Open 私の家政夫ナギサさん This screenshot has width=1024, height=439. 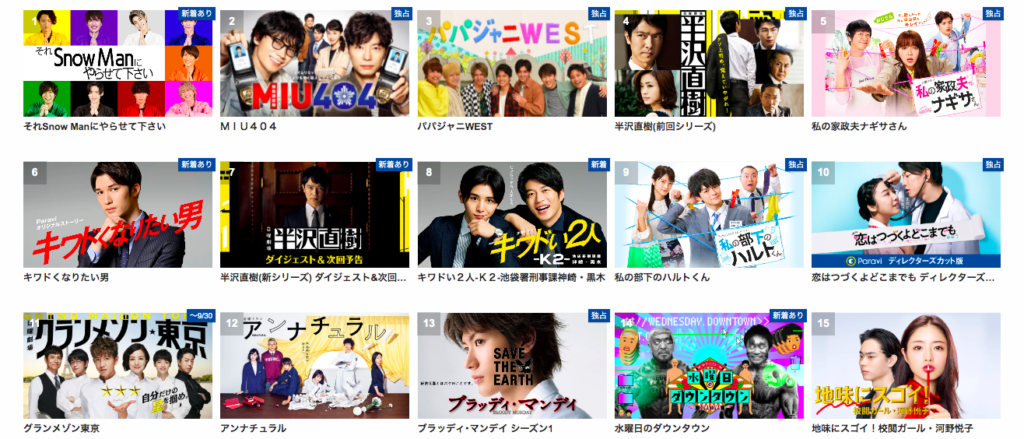tap(906, 64)
